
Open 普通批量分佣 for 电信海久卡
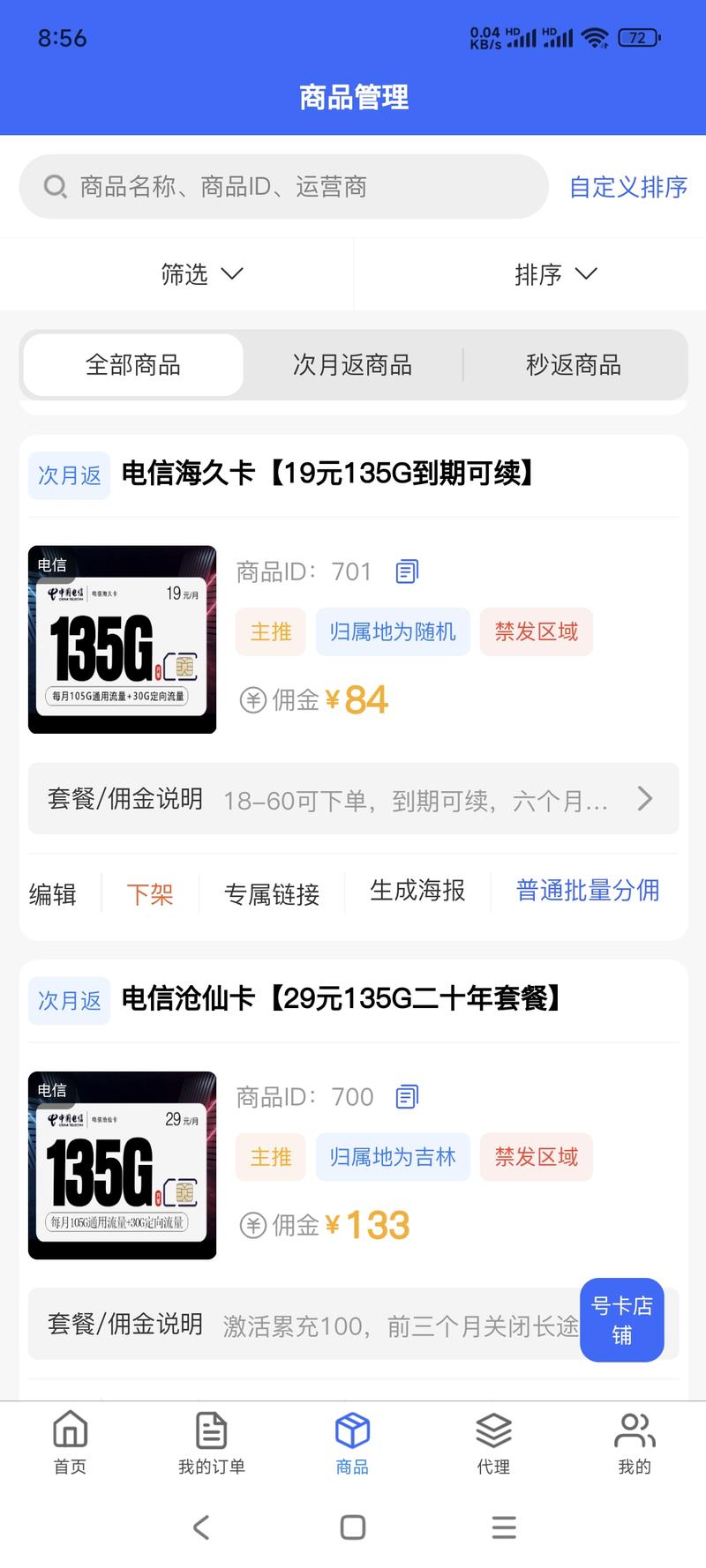(588, 891)
